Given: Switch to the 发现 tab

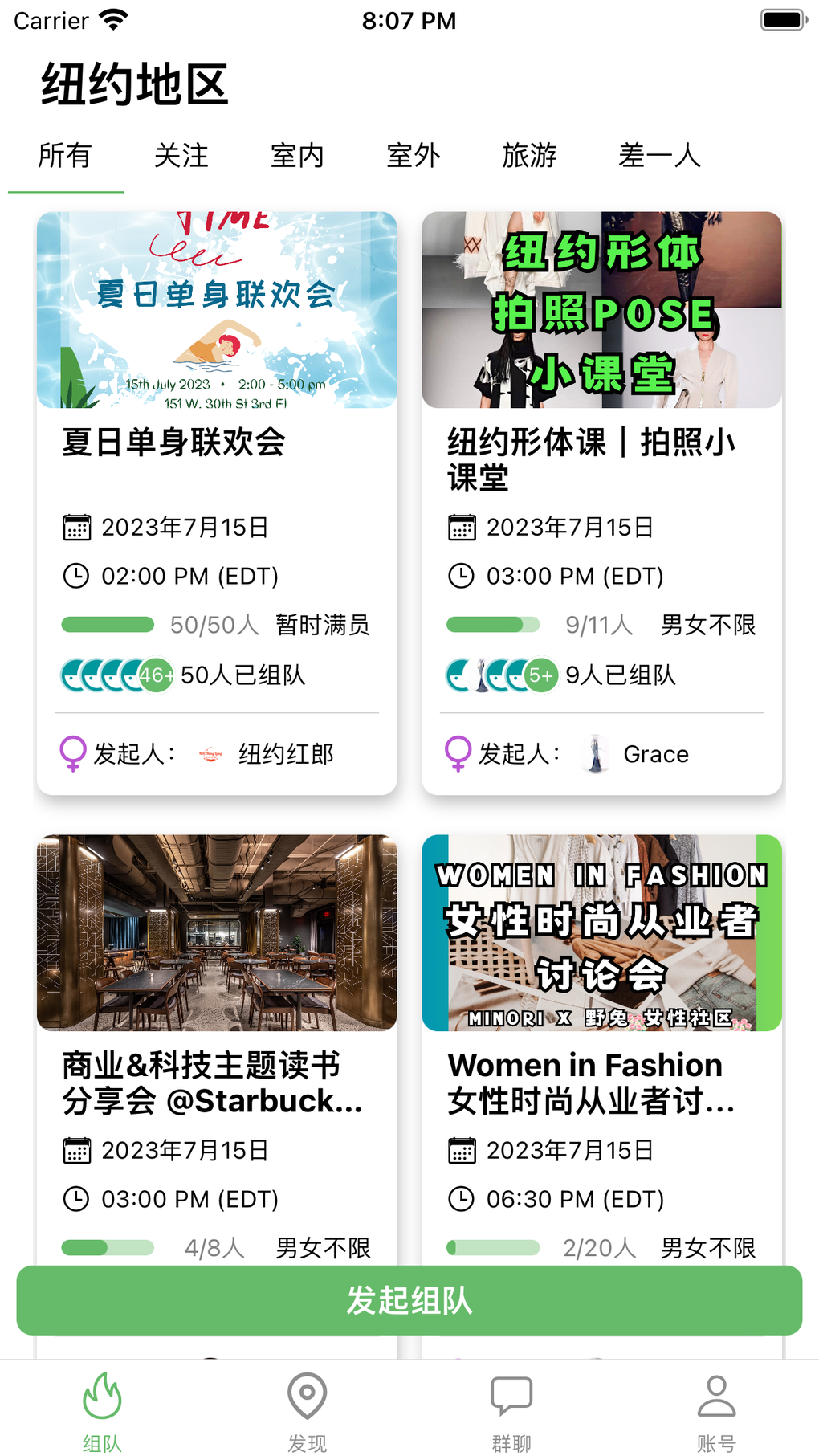Looking at the screenshot, I should [307, 1411].
